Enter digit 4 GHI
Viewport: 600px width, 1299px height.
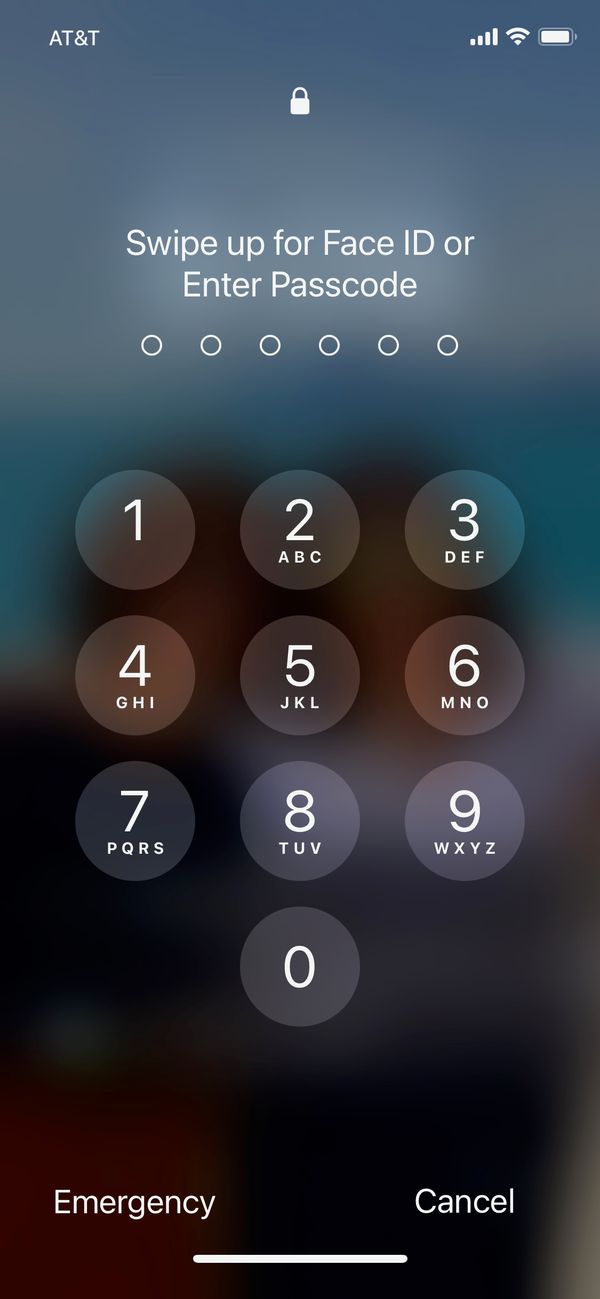tap(135, 675)
